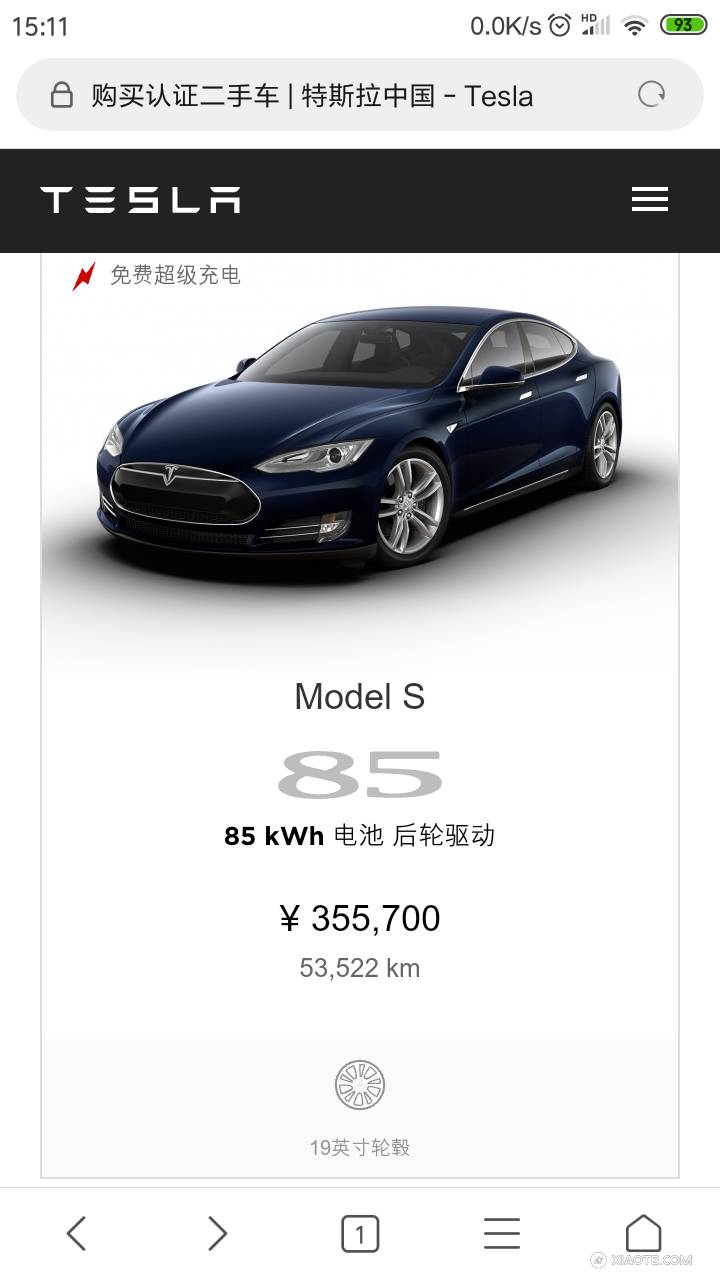
Task: Click the 19英寸轮毂 wheel icon
Action: 360,1084
